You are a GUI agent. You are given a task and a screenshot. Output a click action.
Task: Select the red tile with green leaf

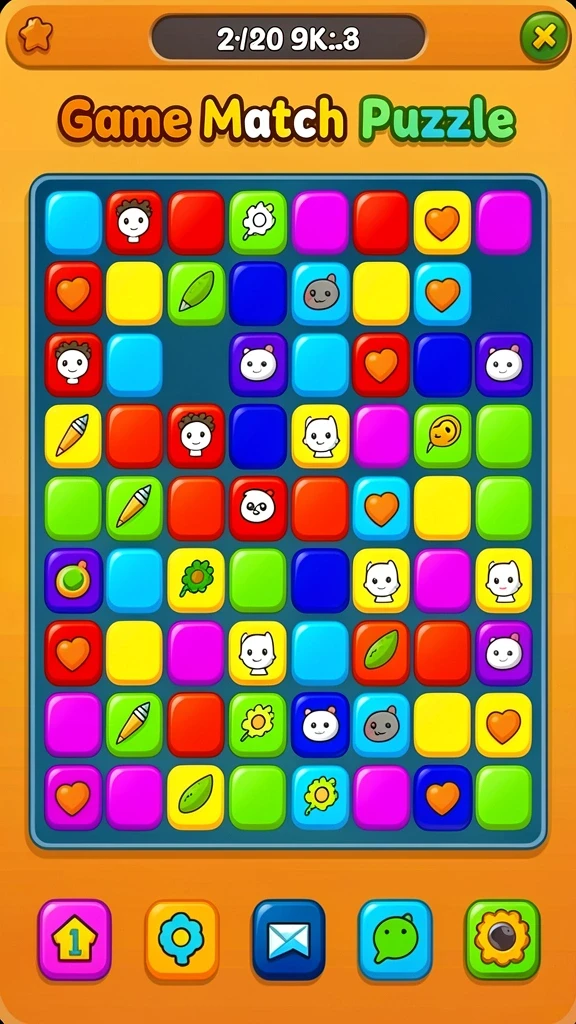pyautogui.click(x=381, y=653)
